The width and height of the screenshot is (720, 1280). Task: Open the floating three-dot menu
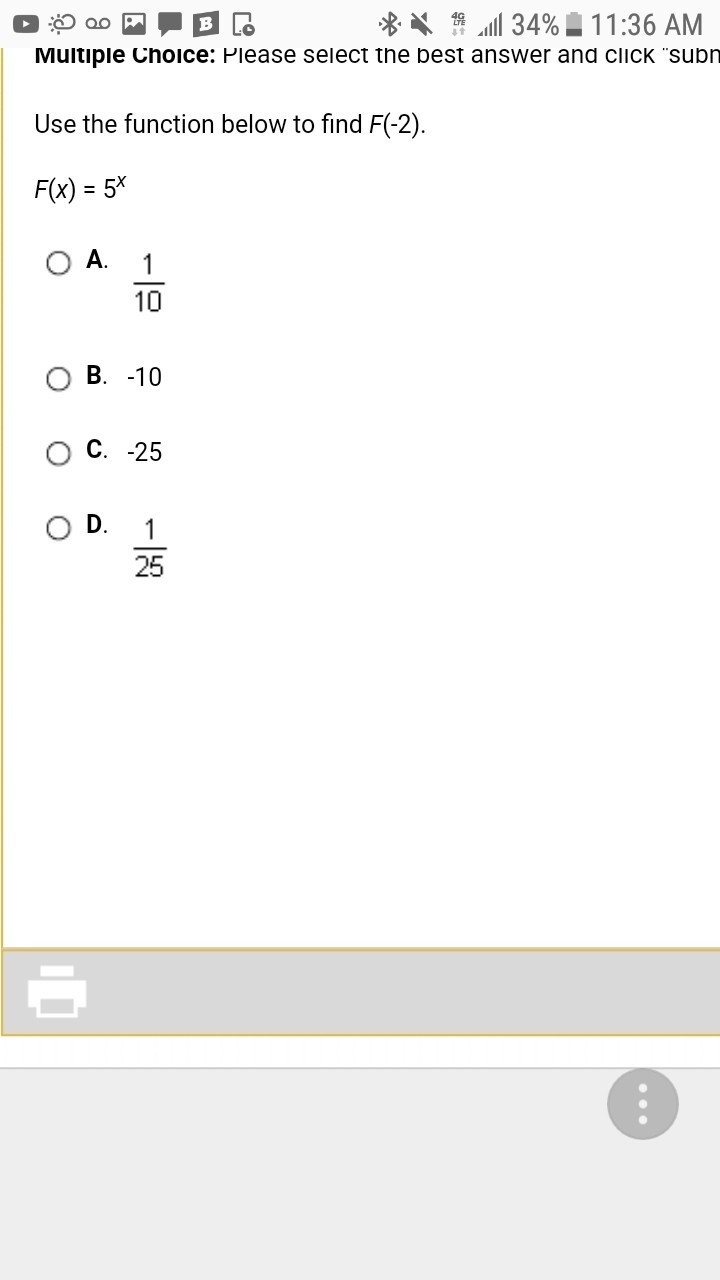[643, 1104]
